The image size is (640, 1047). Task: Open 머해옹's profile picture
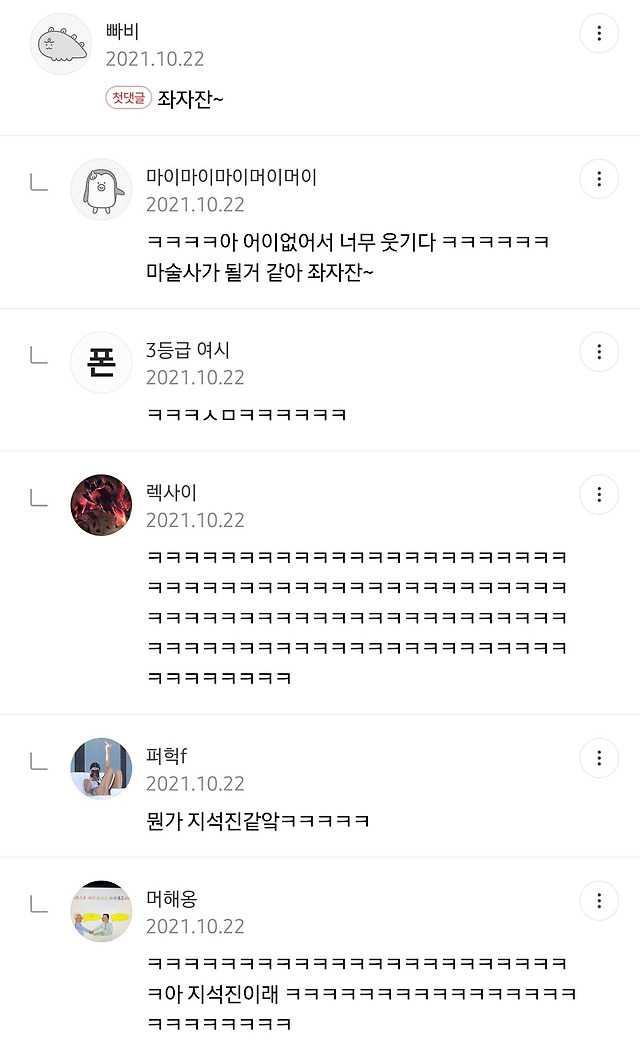tap(101, 911)
